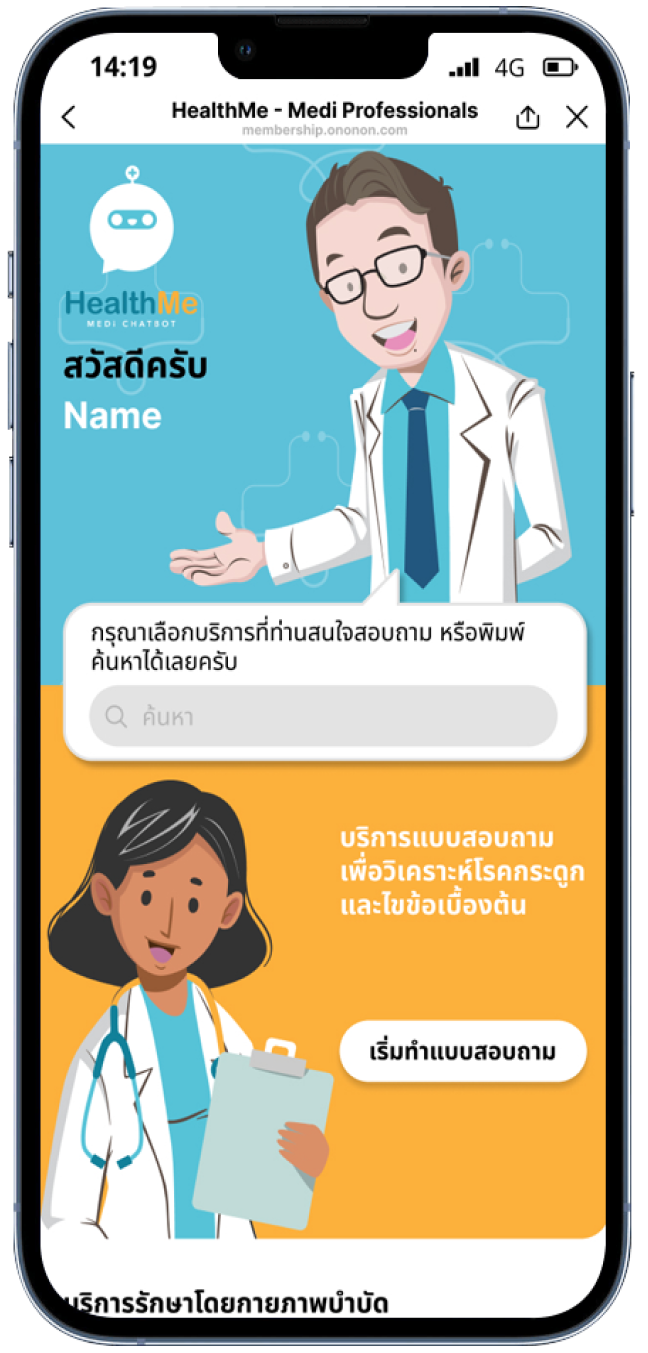Image resolution: width=648 pixels, height=1353 pixels.
Task: Tap the ค้นหา search field
Action: click(323, 716)
